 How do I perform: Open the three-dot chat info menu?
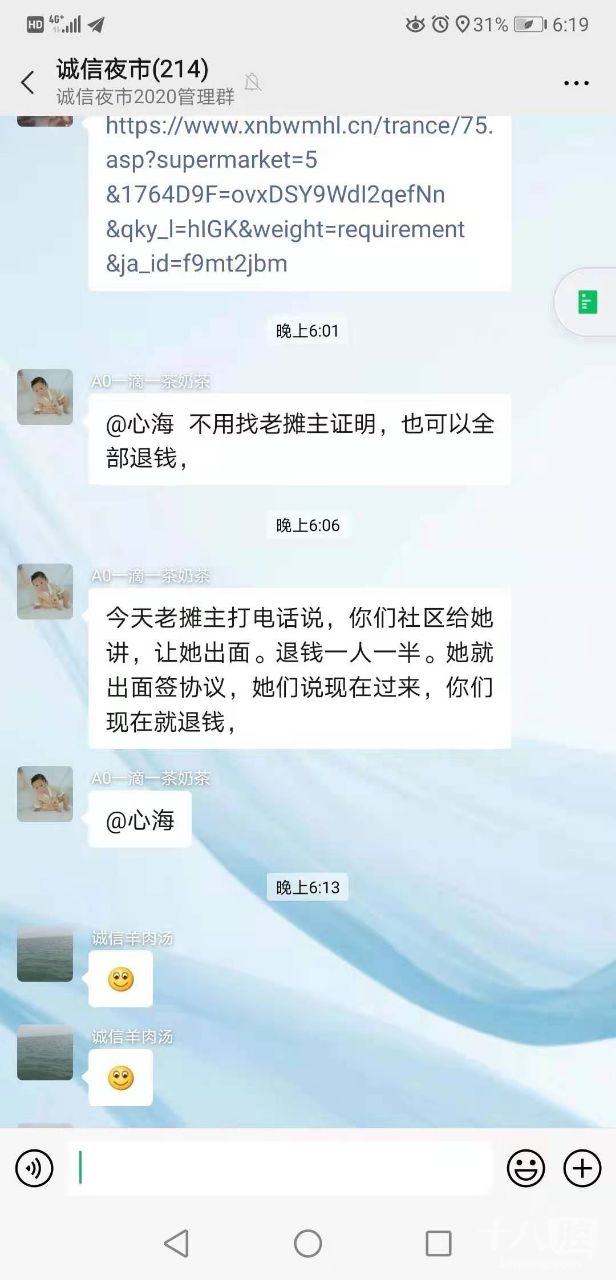click(x=576, y=83)
